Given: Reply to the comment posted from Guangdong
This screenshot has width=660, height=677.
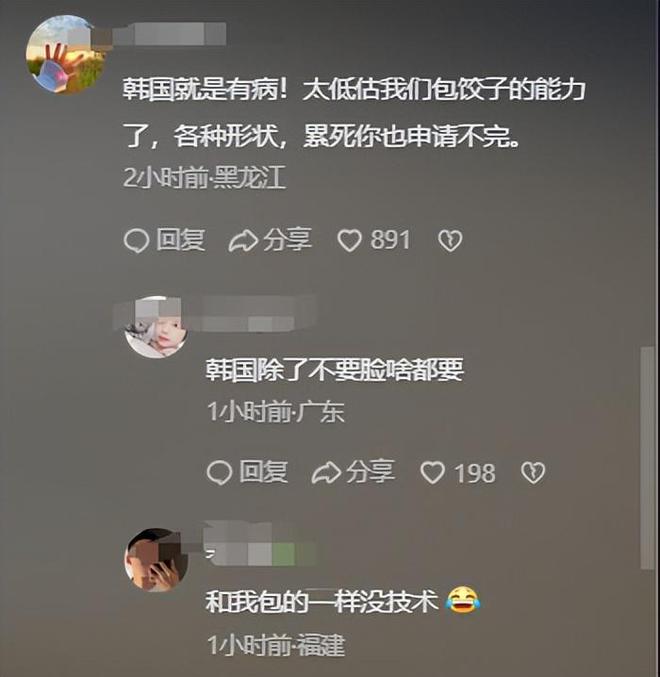Looking at the screenshot, I should [247, 472].
